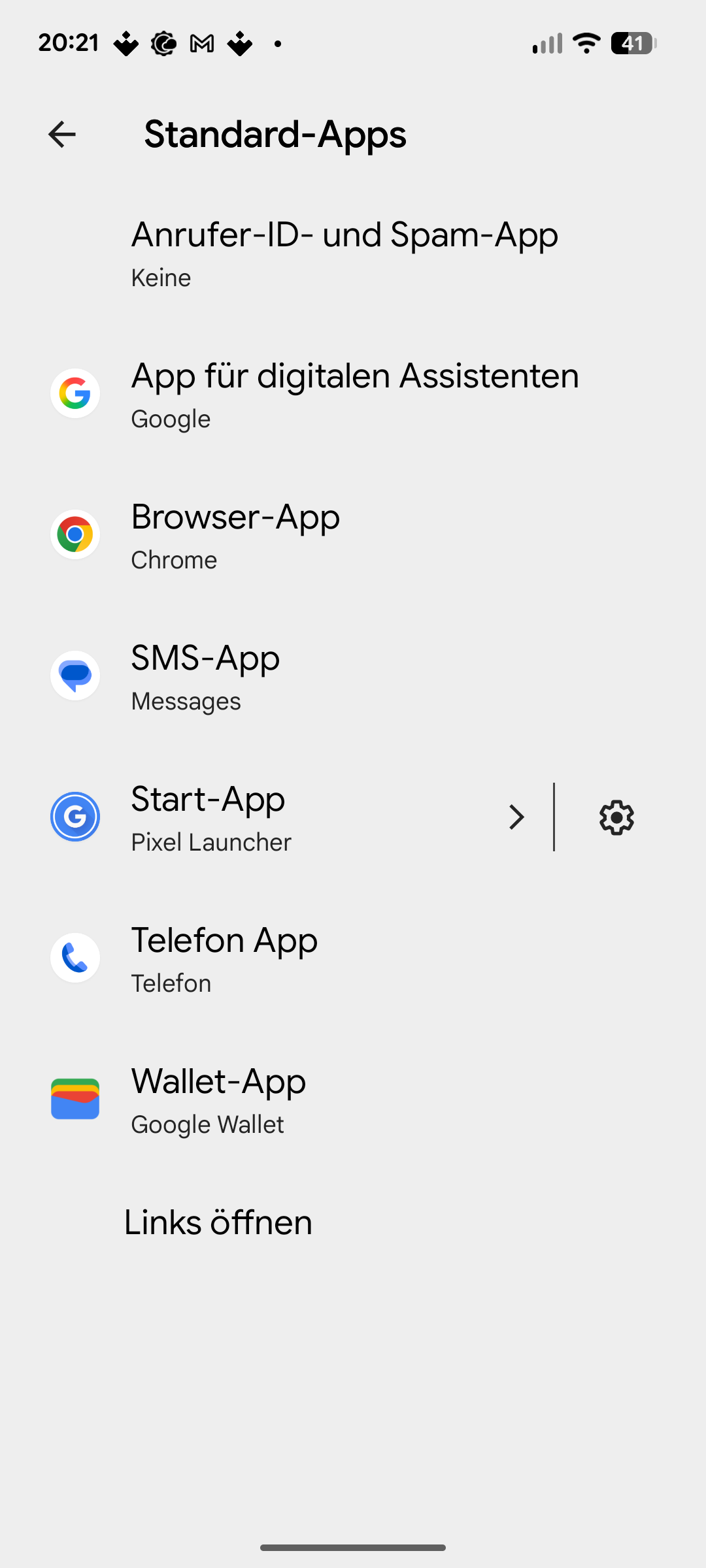This screenshot has width=706, height=1568.
Task: Select the Start-App row
Action: point(275,819)
